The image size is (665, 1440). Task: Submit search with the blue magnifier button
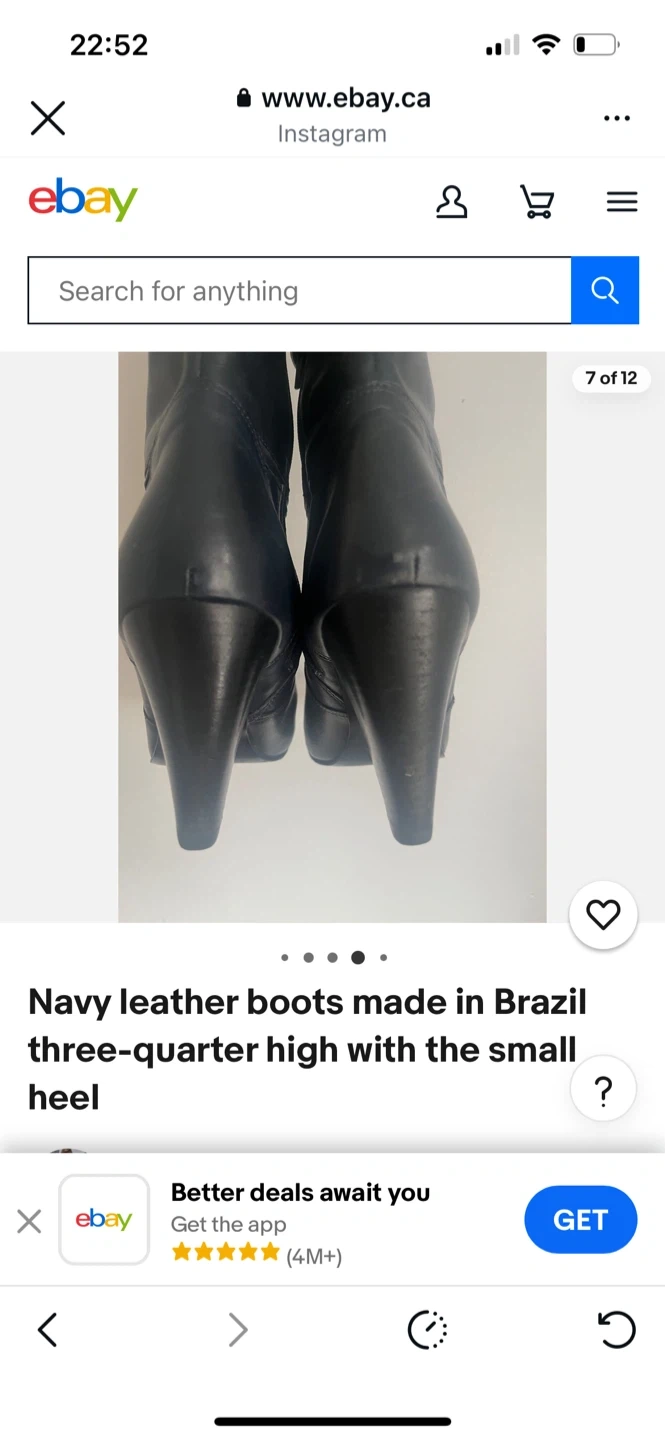click(605, 291)
